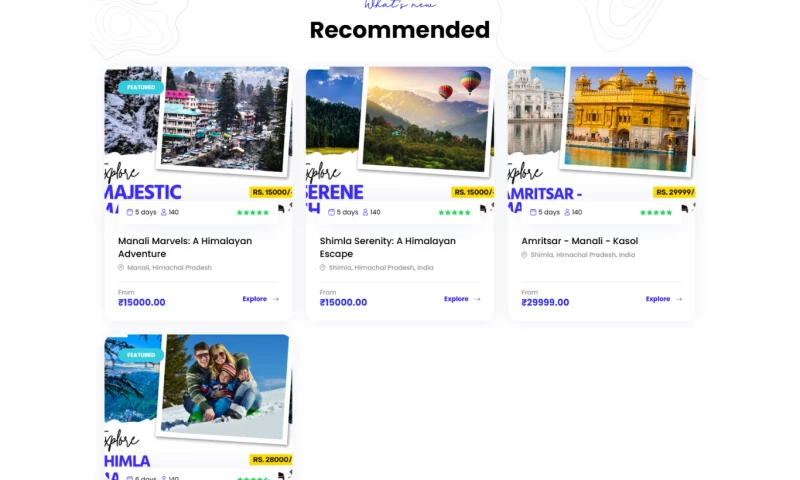Explore the Amritsar - Manali - Kasol package
Viewport: 800px width, 480px height.
tap(664, 299)
